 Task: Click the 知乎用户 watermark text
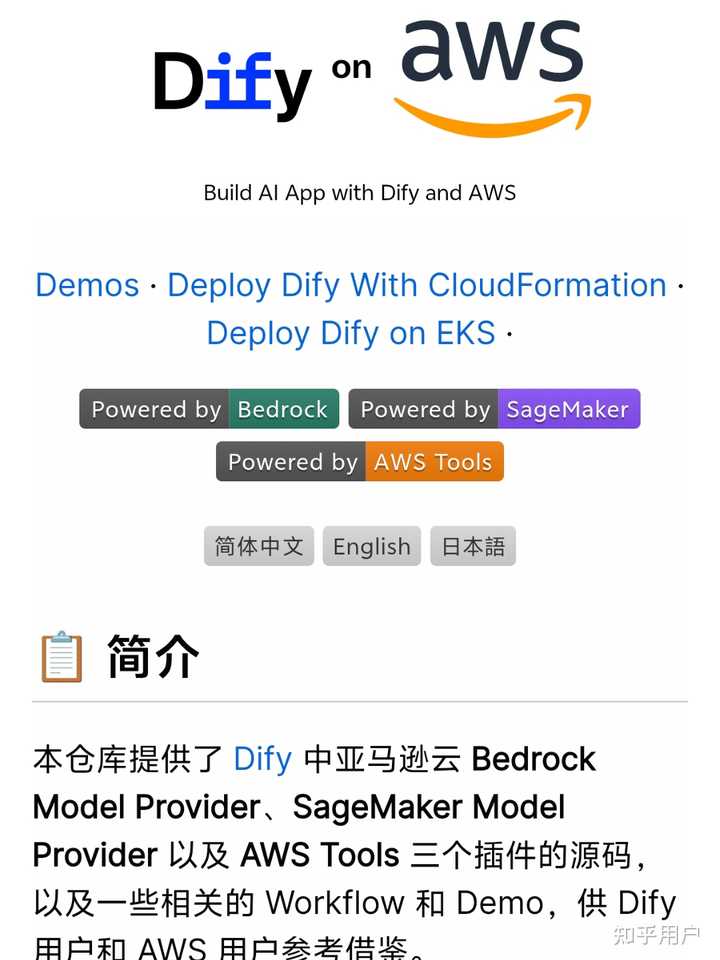(655, 935)
